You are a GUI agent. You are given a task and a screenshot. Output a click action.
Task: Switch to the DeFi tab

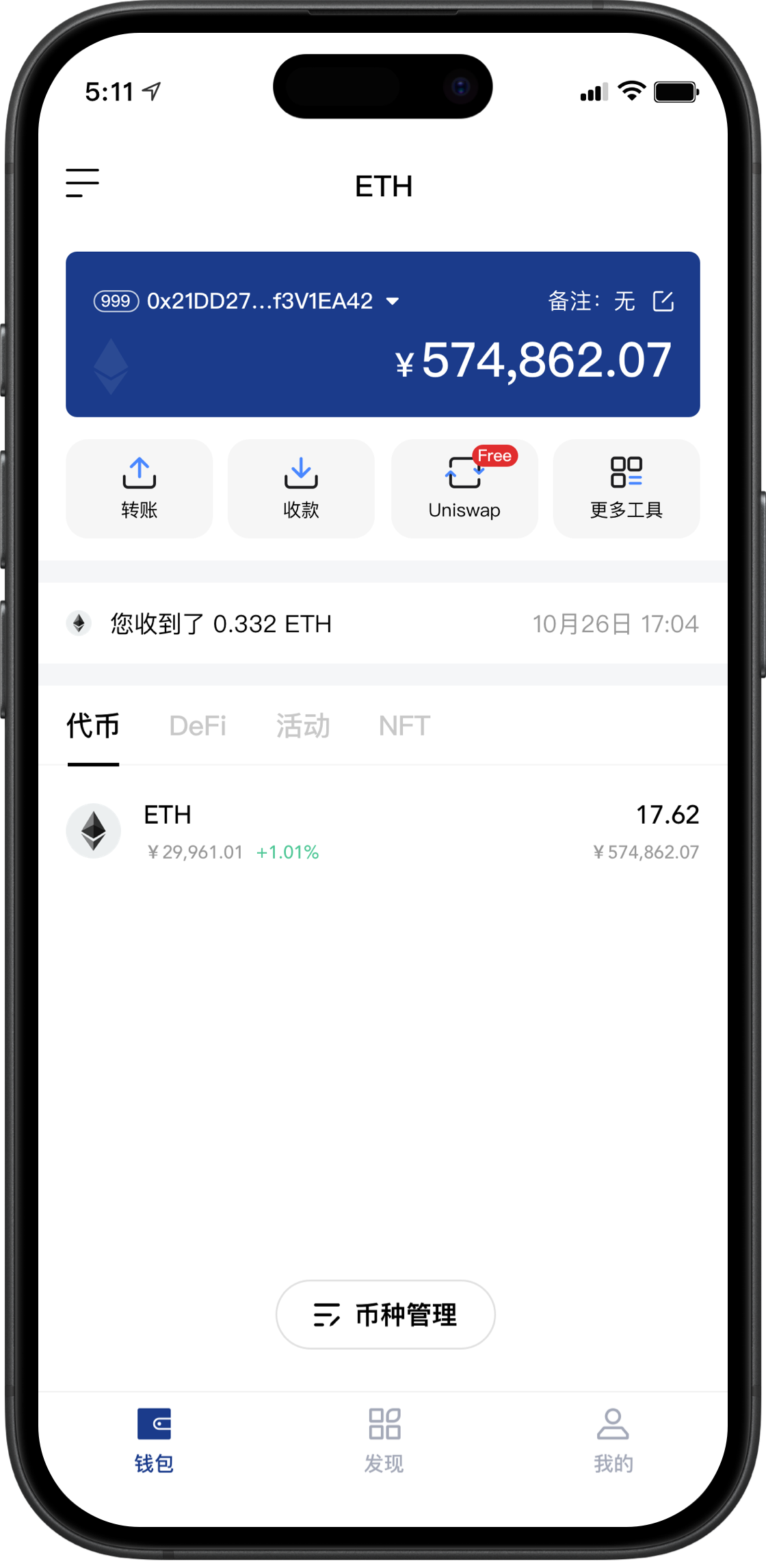point(198,726)
